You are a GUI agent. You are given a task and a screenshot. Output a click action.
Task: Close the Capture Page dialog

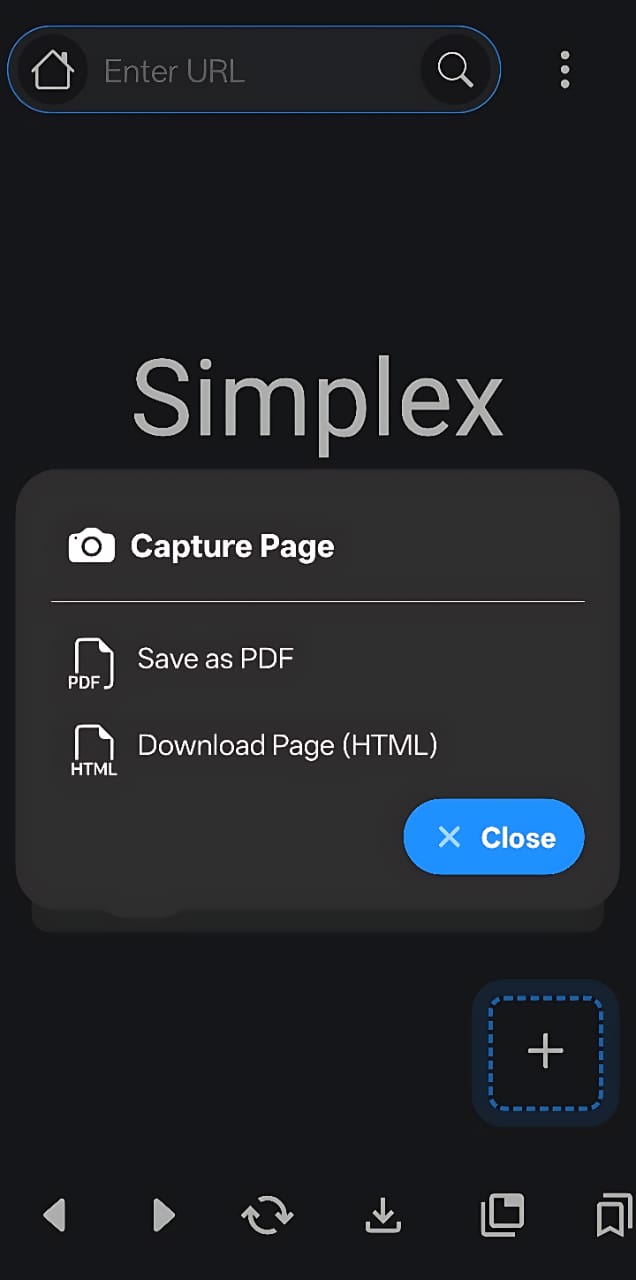pyautogui.click(x=494, y=837)
